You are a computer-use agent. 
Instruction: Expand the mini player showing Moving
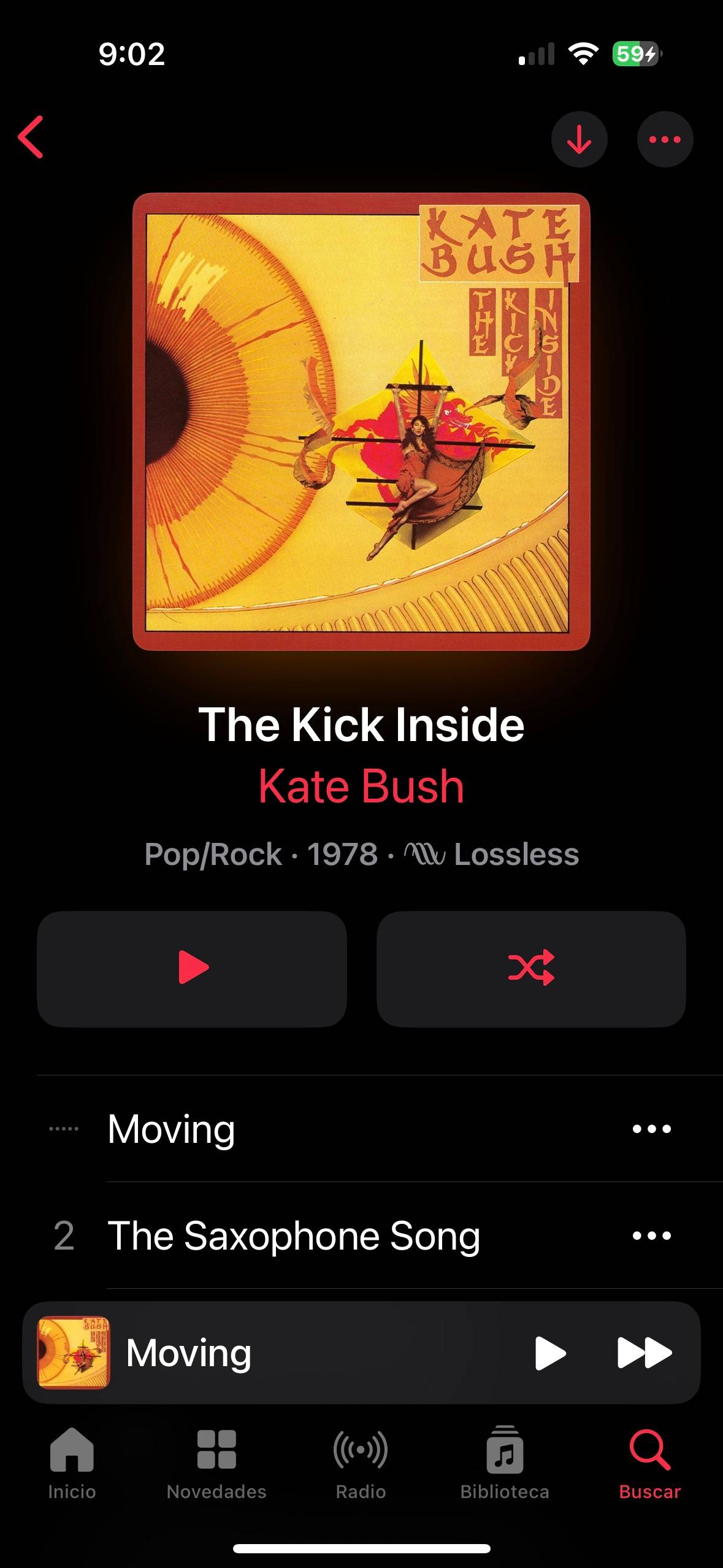coord(276,1353)
